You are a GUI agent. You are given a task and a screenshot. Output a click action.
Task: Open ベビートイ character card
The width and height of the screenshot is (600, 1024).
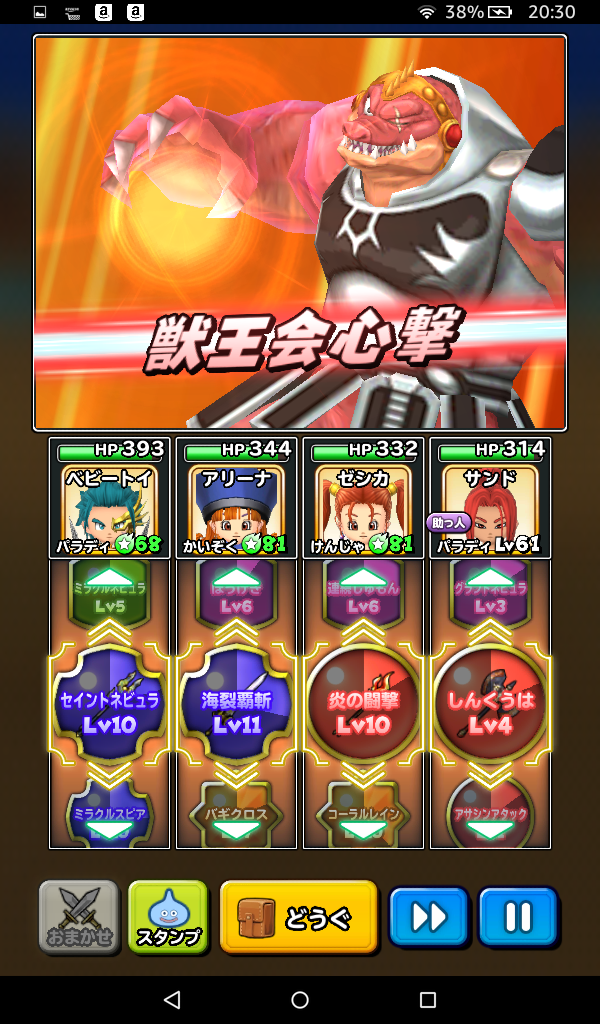[109, 498]
